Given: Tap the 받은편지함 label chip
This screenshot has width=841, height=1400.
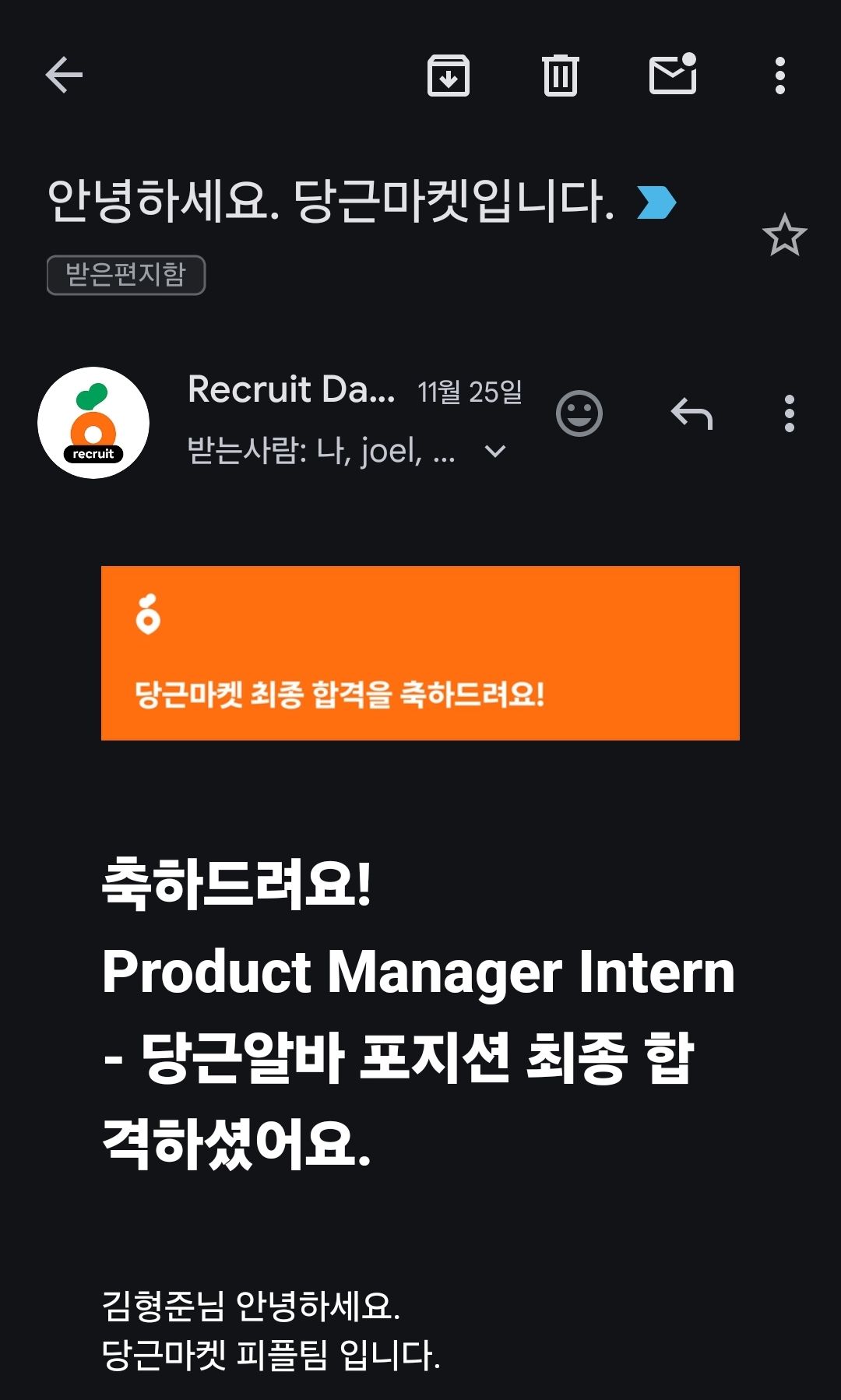Looking at the screenshot, I should pyautogui.click(x=126, y=275).
